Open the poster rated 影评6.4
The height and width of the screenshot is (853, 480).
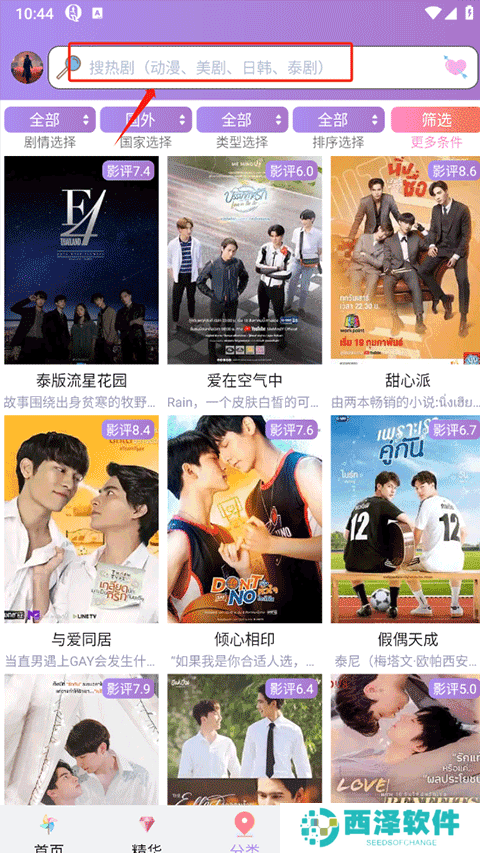(244, 740)
